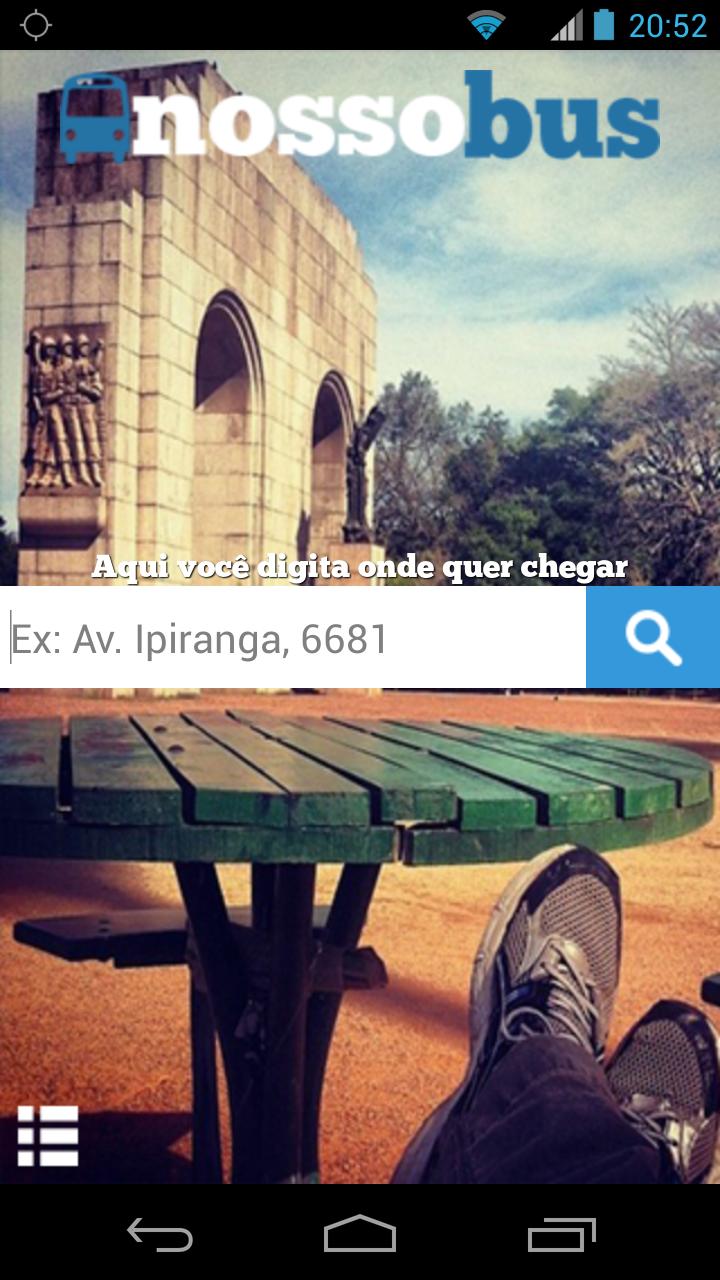This screenshot has height=1280, width=720.
Task: Open recent apps
Action: click(561, 1234)
